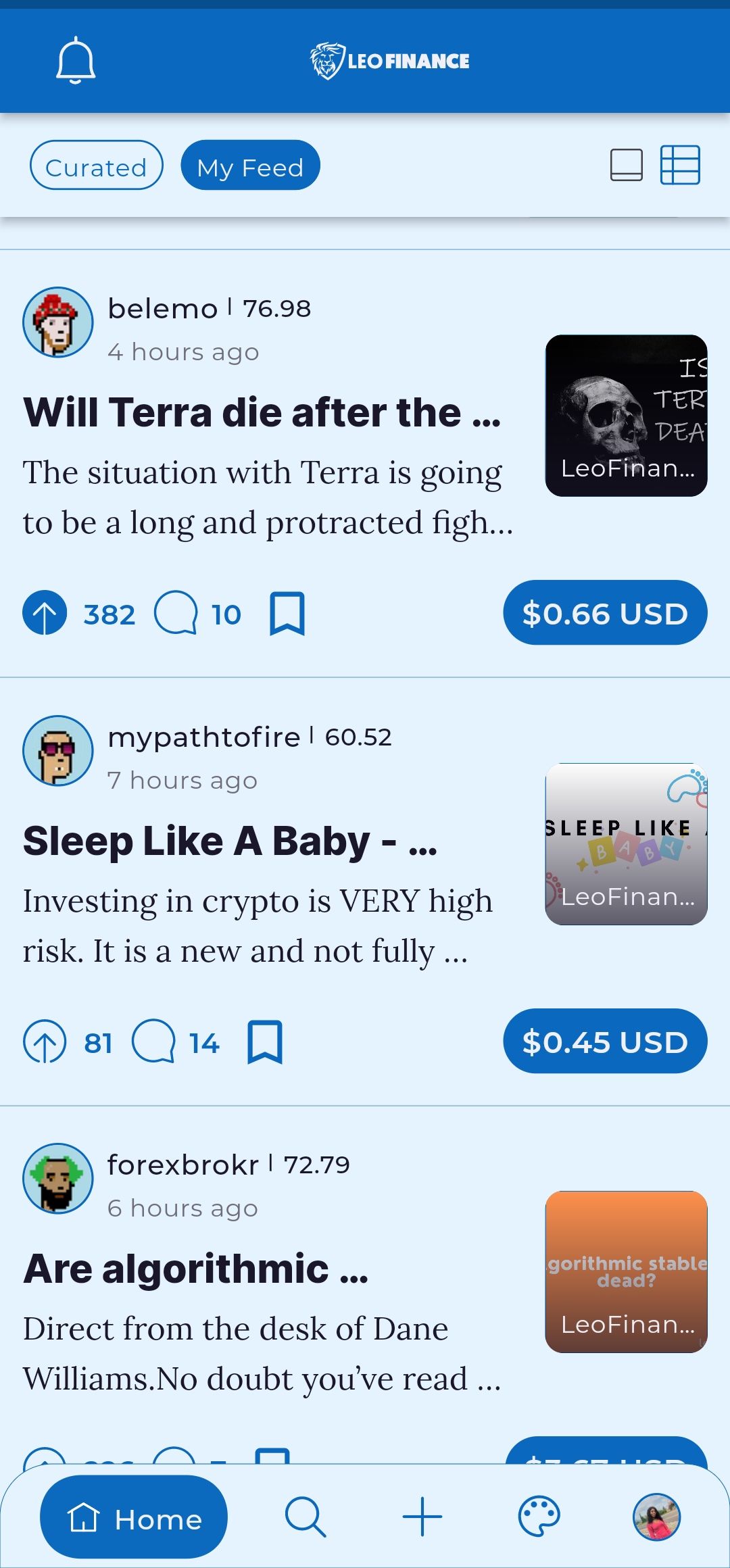
Task: Open the "Sleep Like A Baby" post thumbnail
Action: coord(626,843)
